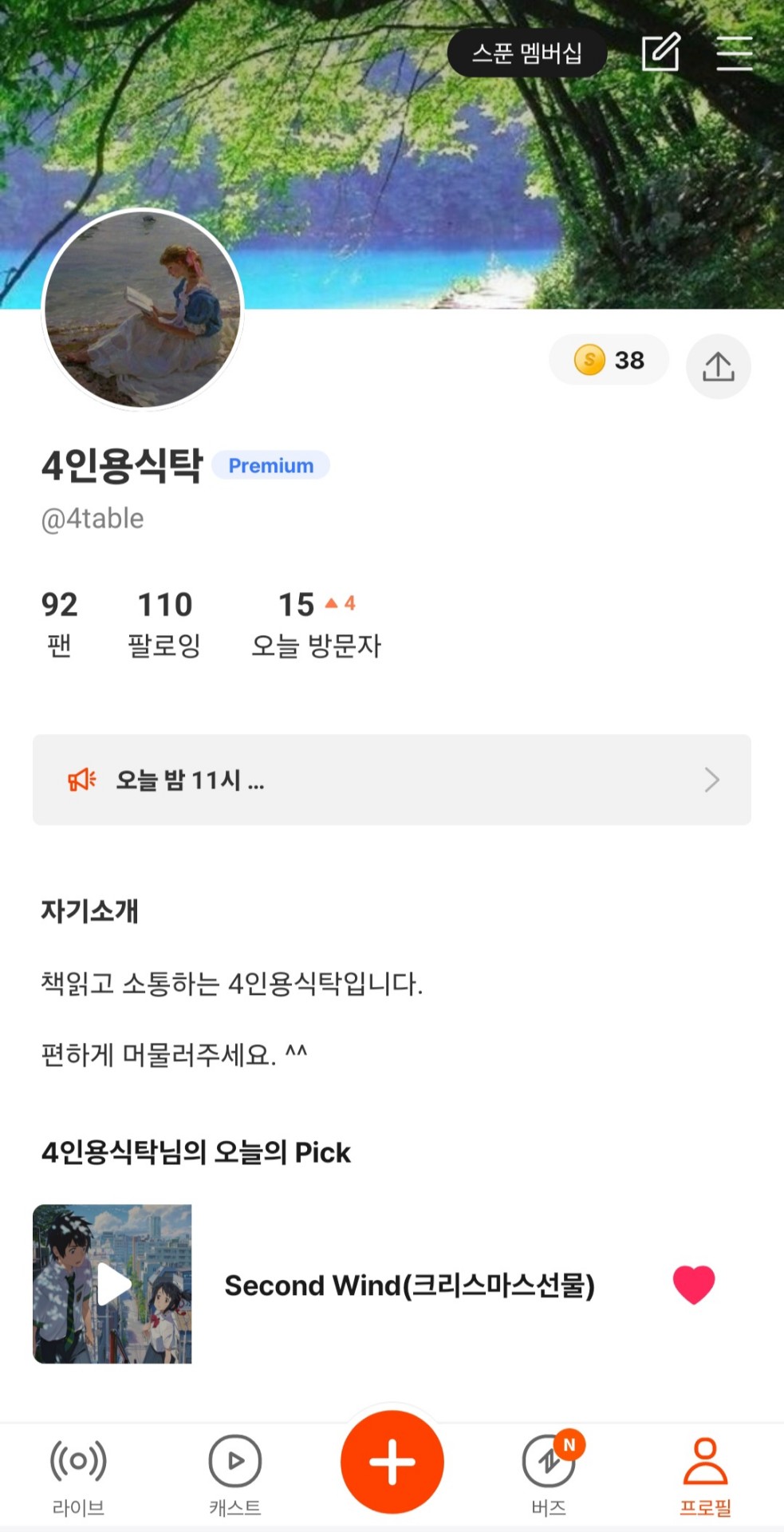Open the 38 spoon coin balance
This screenshot has width=784, height=1532.
[x=609, y=360]
